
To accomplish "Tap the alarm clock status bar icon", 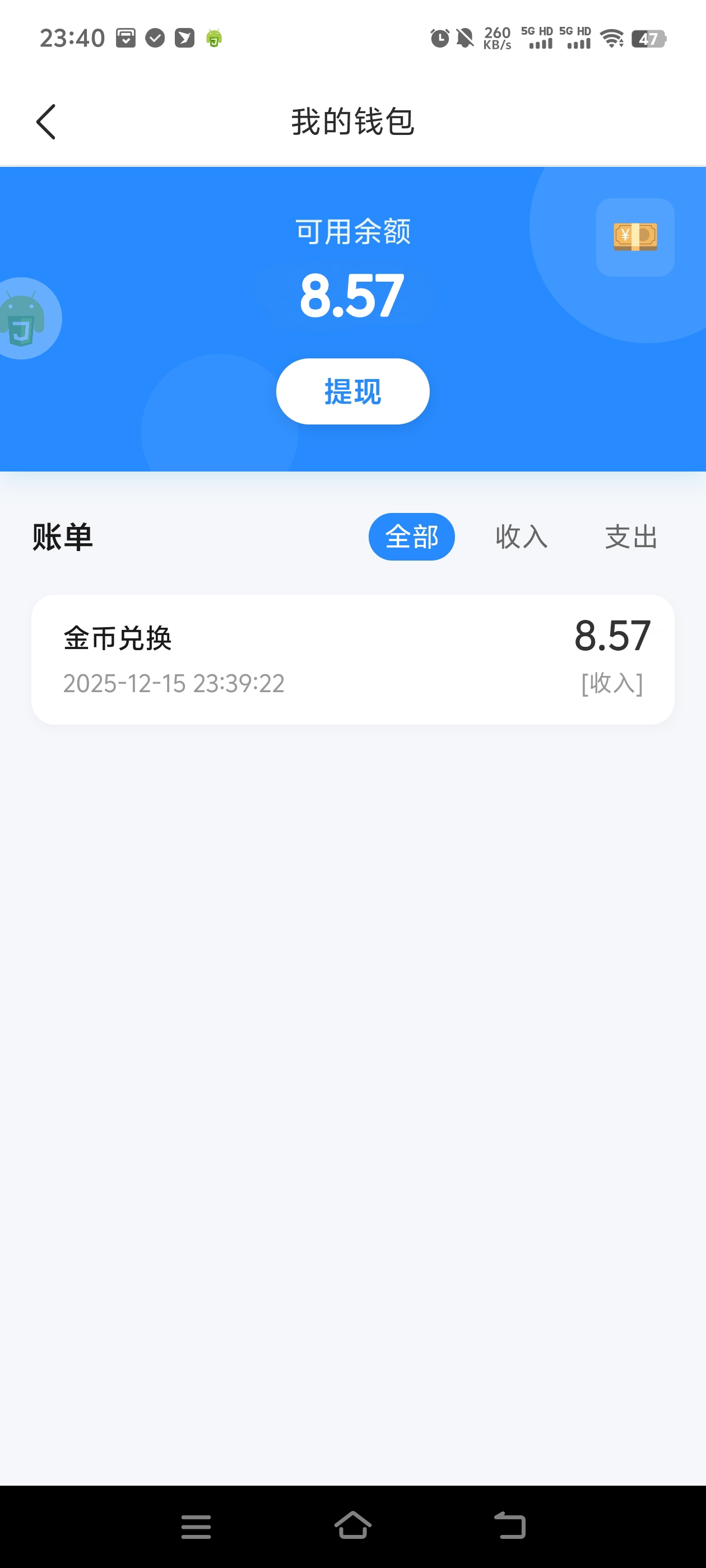I will [x=440, y=38].
